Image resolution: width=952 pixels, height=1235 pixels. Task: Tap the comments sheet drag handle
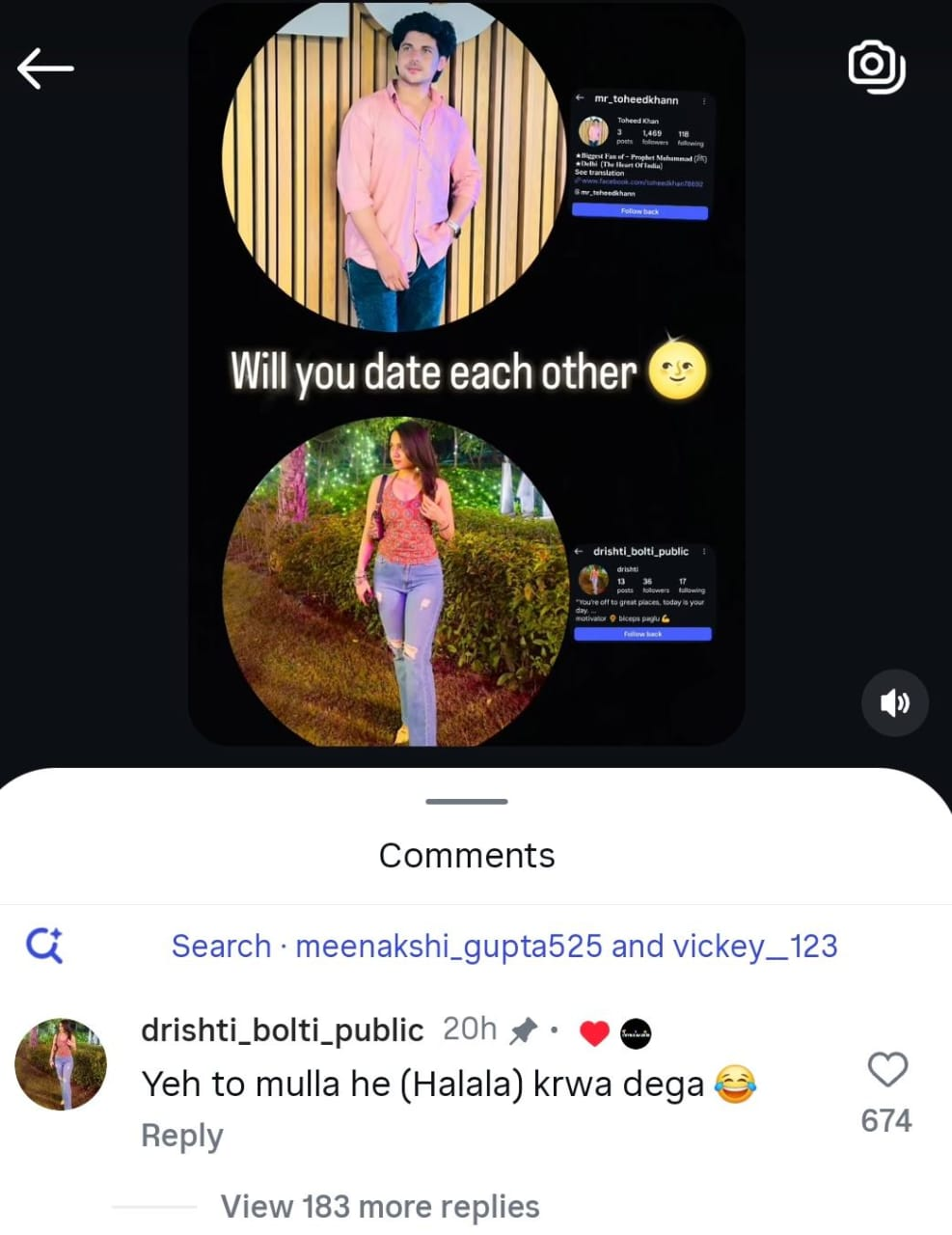click(x=466, y=802)
